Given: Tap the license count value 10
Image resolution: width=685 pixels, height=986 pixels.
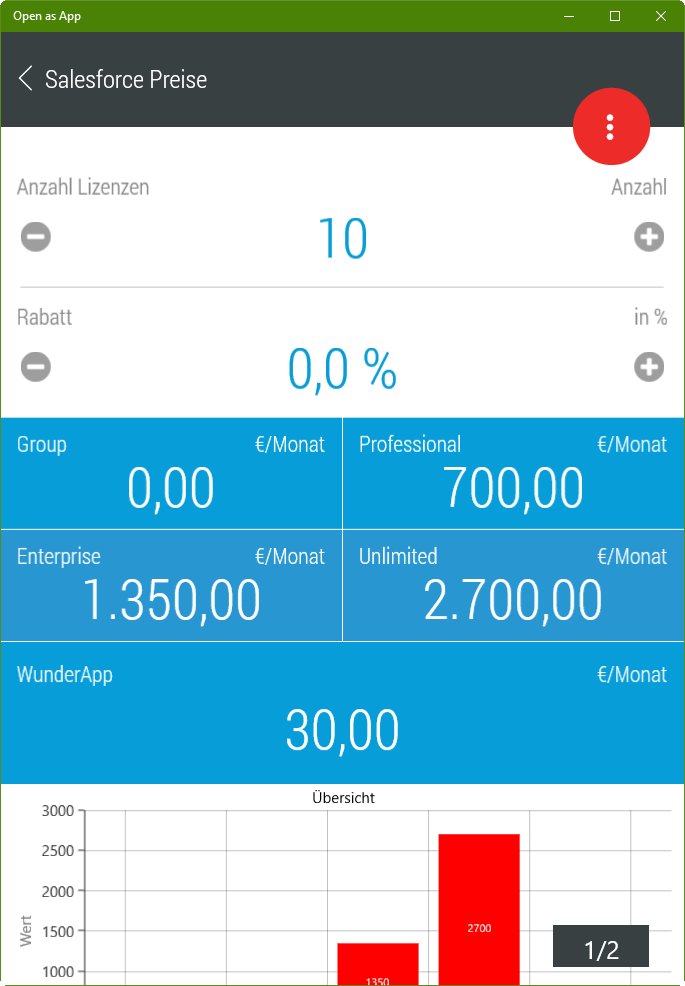Looking at the screenshot, I should pos(342,239).
